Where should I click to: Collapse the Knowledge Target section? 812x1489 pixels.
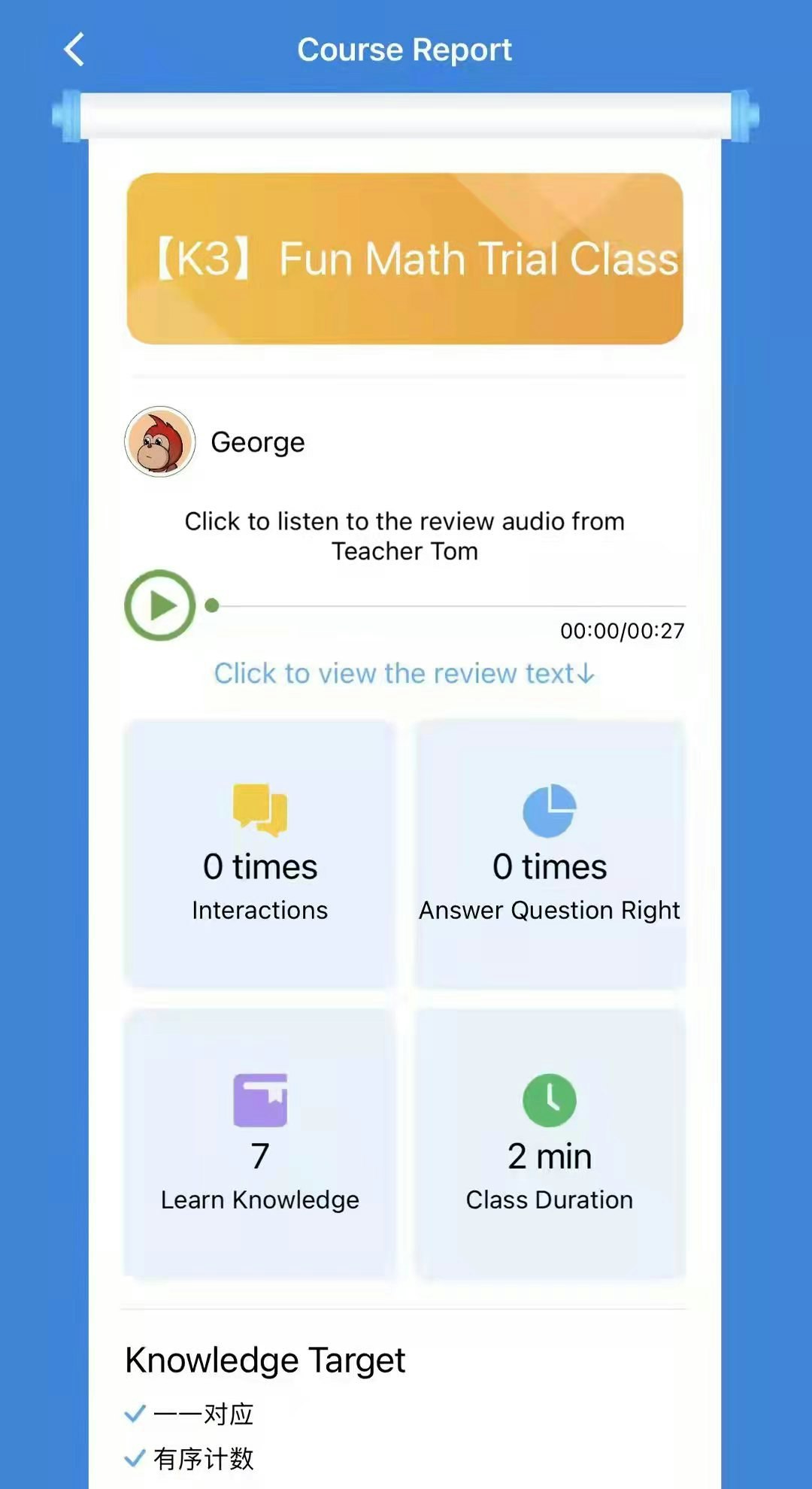click(x=265, y=1360)
